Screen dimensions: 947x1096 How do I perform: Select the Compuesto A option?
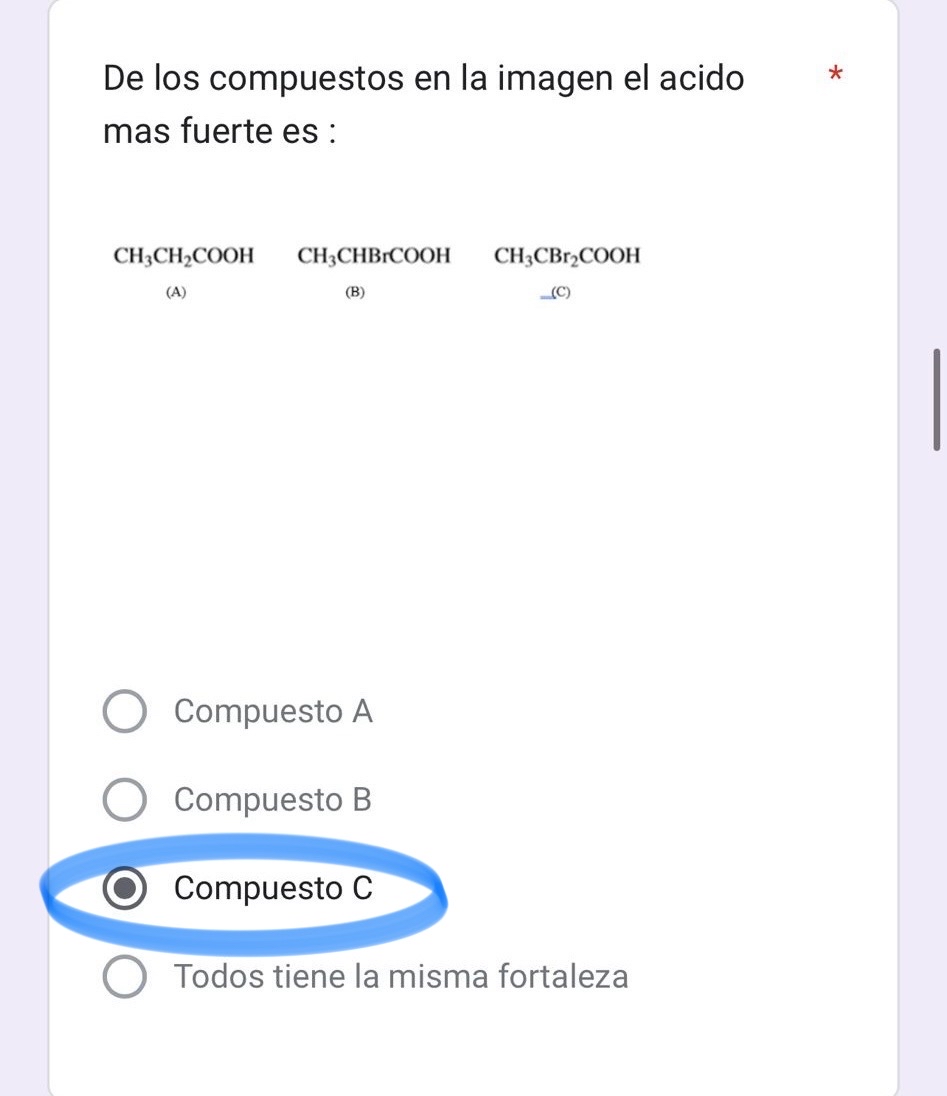tap(125, 712)
